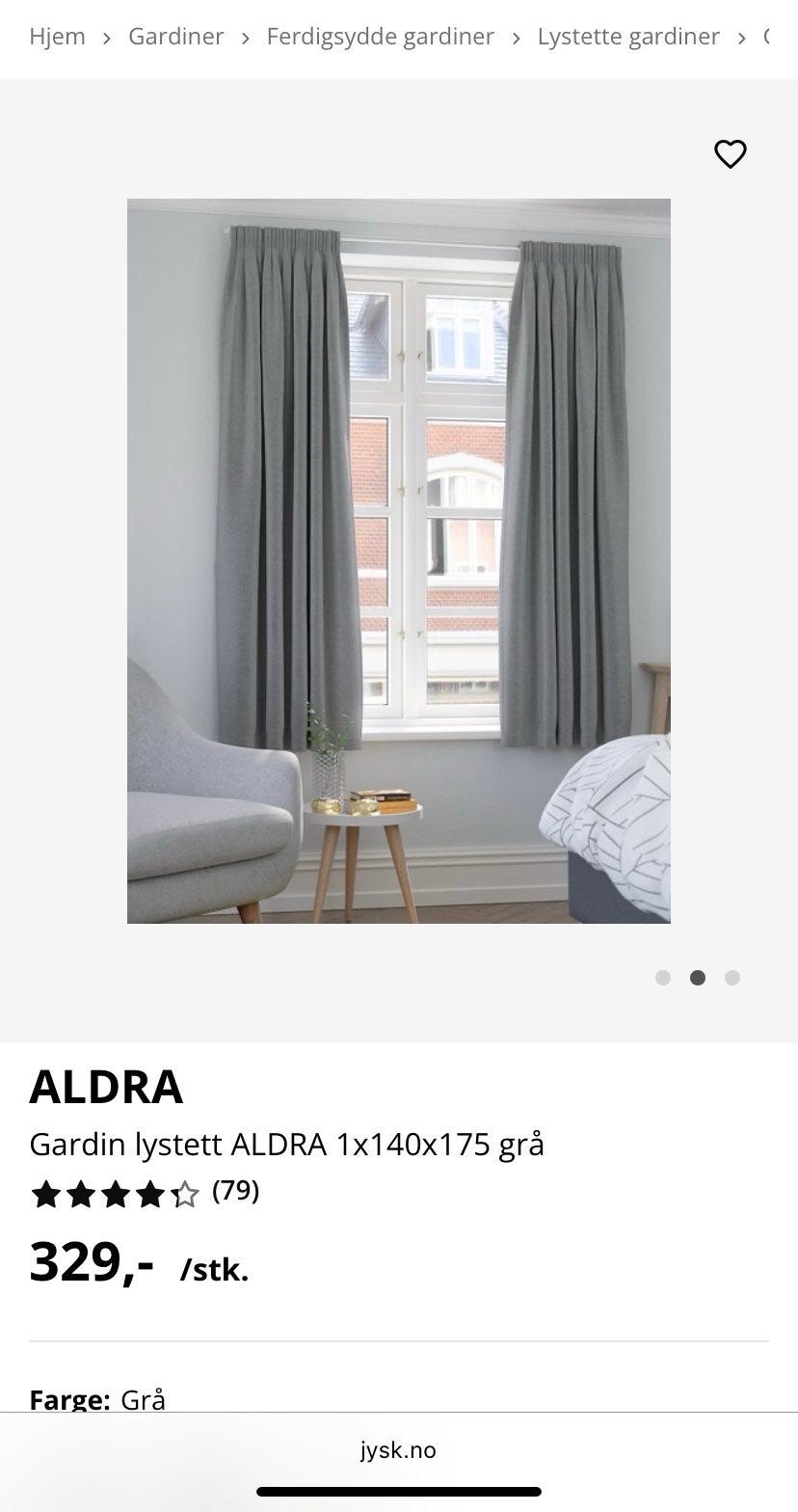The width and height of the screenshot is (798, 1512).
Task: Navigate to Hjem in the breadcrumb
Action: tap(57, 37)
